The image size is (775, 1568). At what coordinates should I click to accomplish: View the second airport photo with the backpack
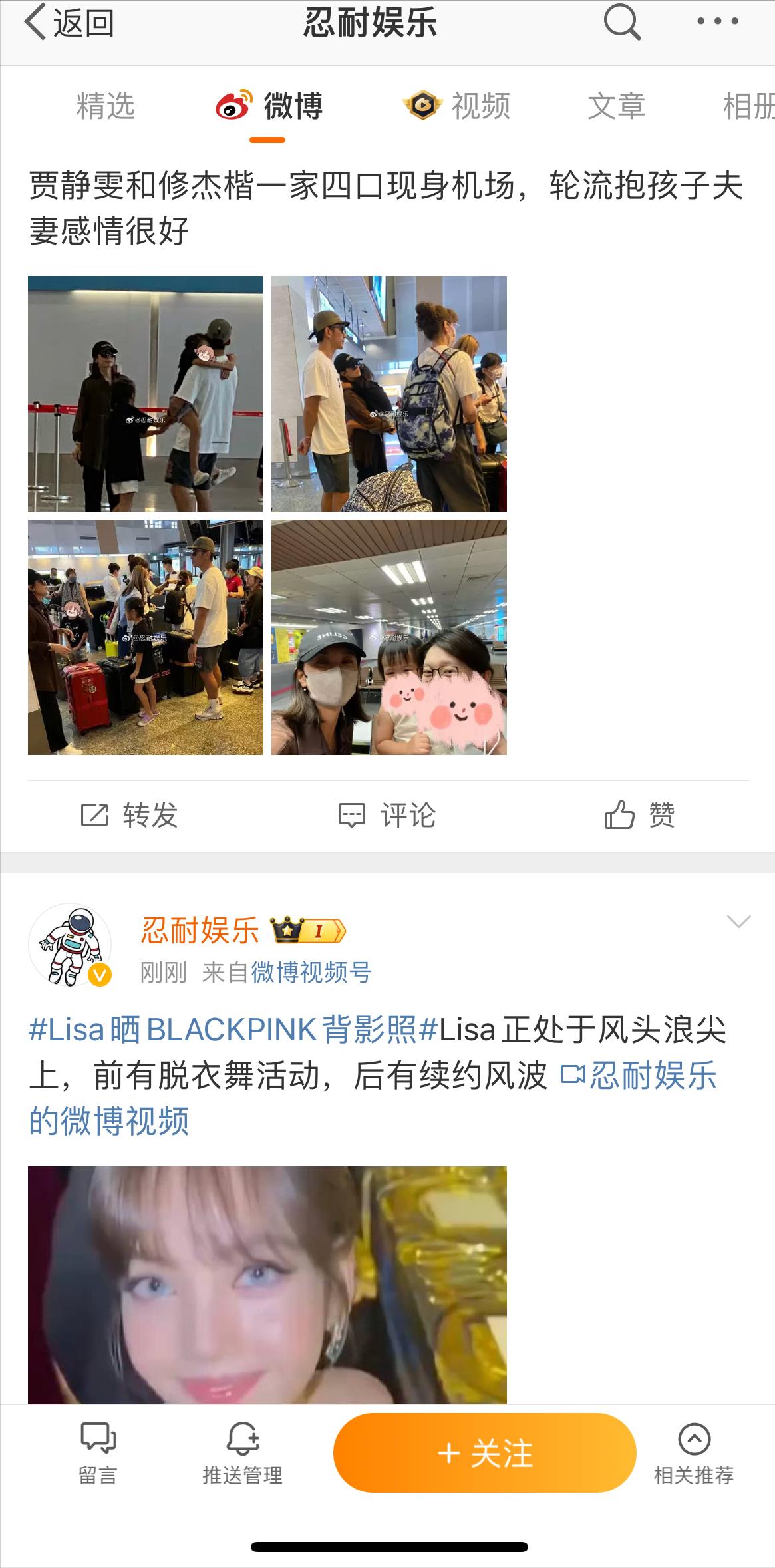(389, 393)
